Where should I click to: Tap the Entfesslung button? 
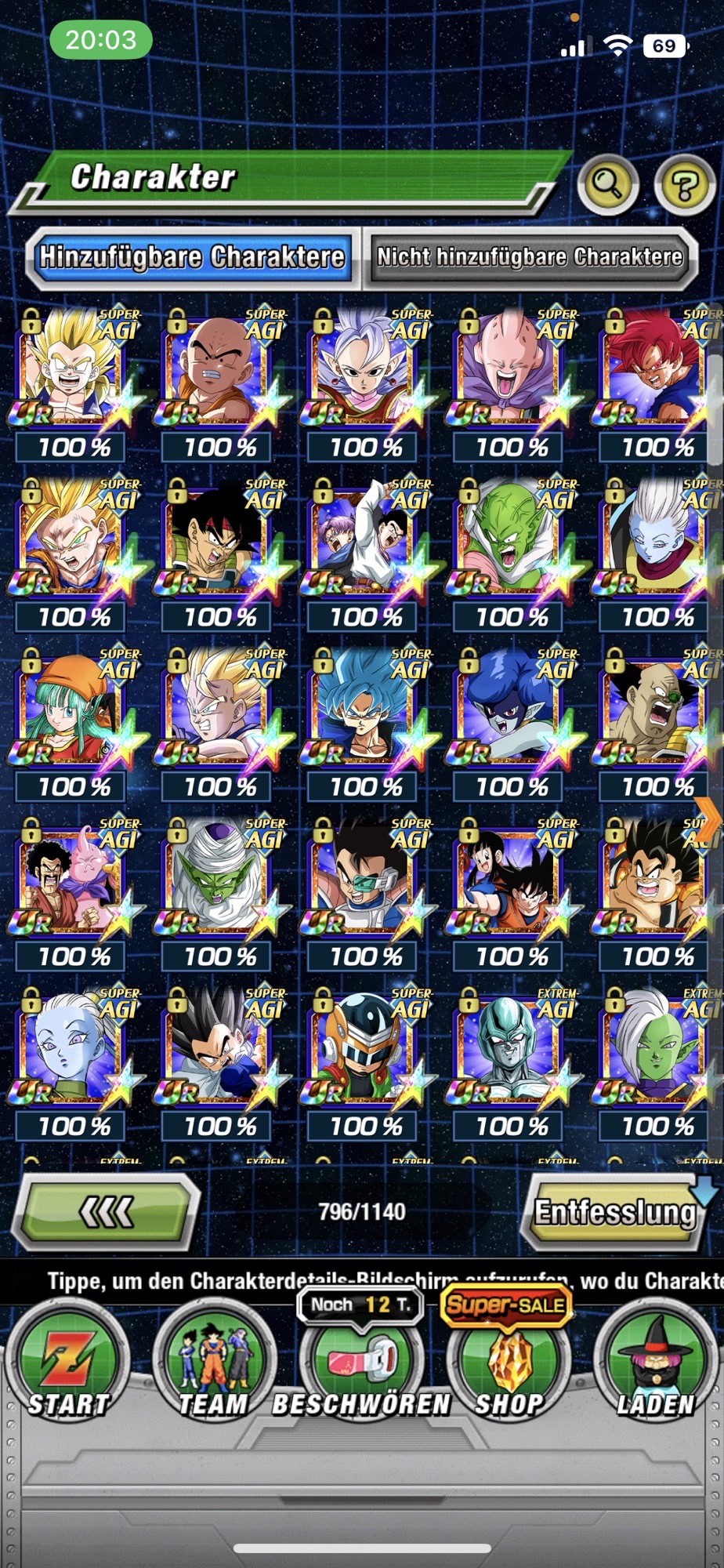[x=617, y=1211]
